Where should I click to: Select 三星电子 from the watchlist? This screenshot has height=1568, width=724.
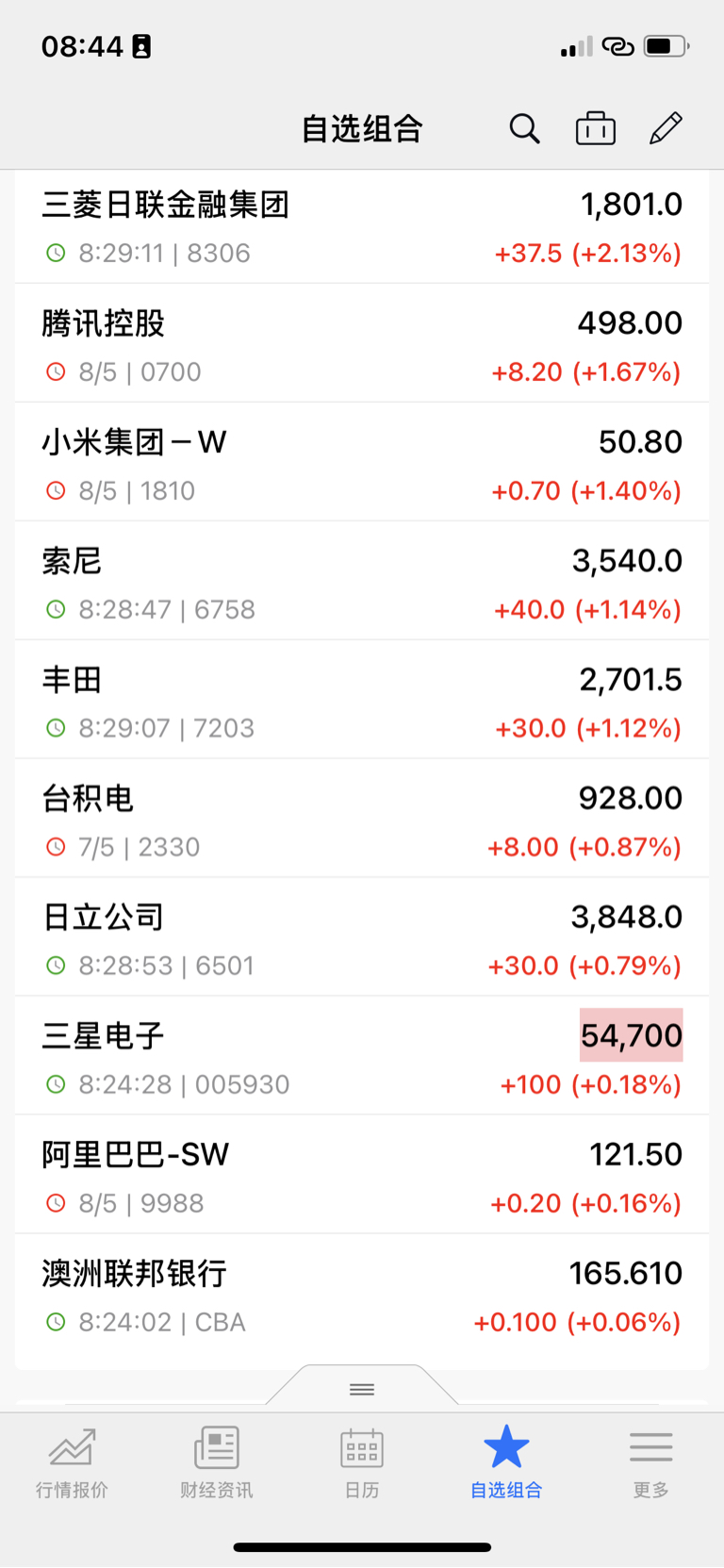tap(362, 1056)
